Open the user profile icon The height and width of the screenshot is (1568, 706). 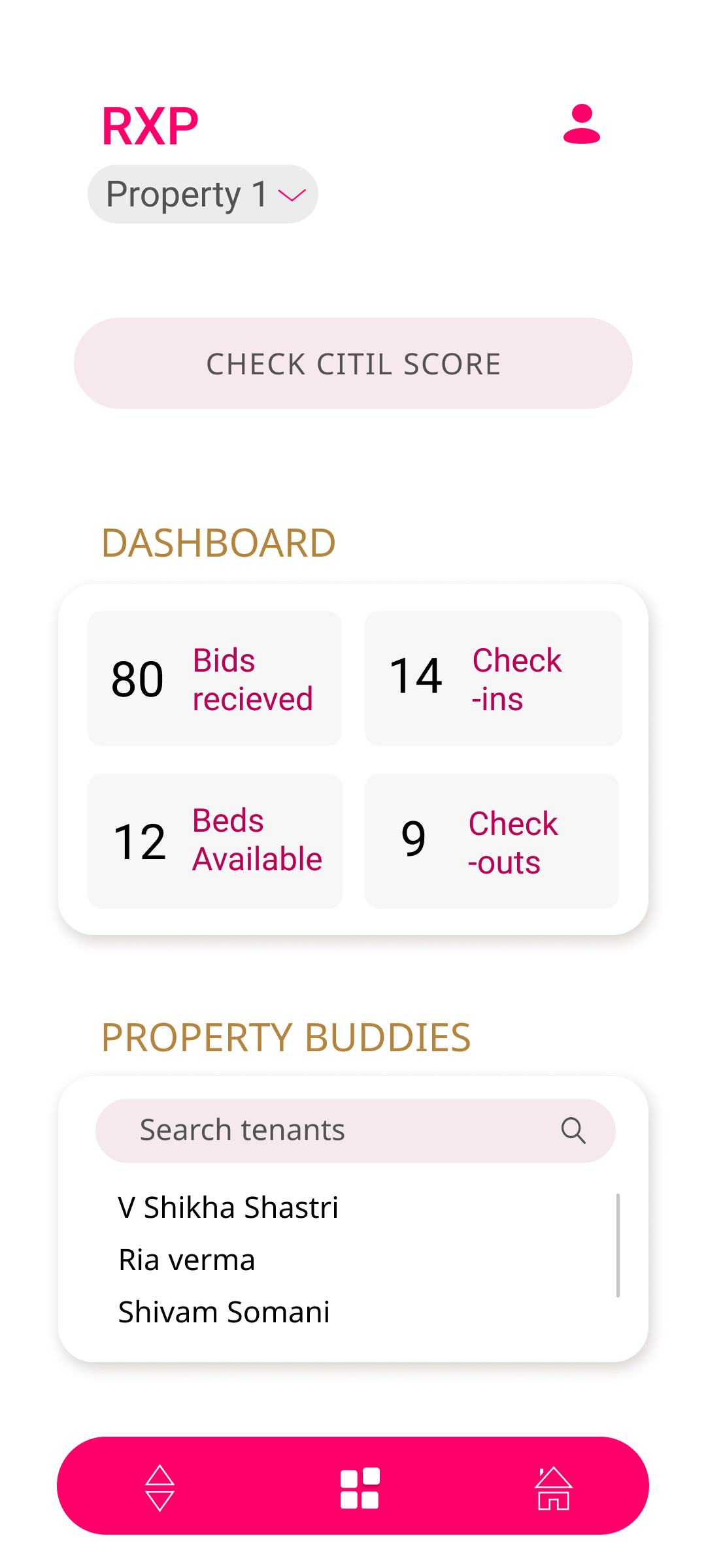point(581,123)
